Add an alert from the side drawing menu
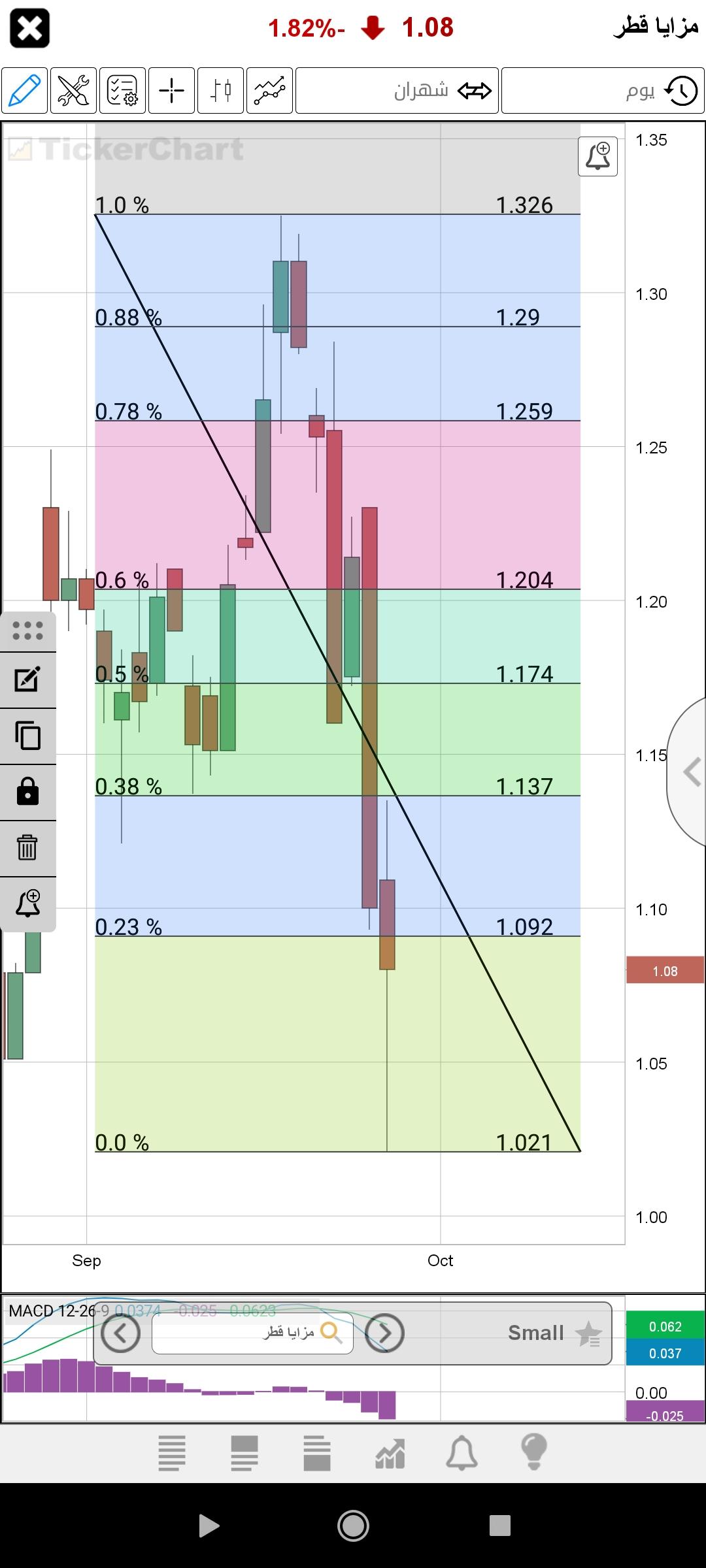The image size is (706, 1568). tap(27, 904)
